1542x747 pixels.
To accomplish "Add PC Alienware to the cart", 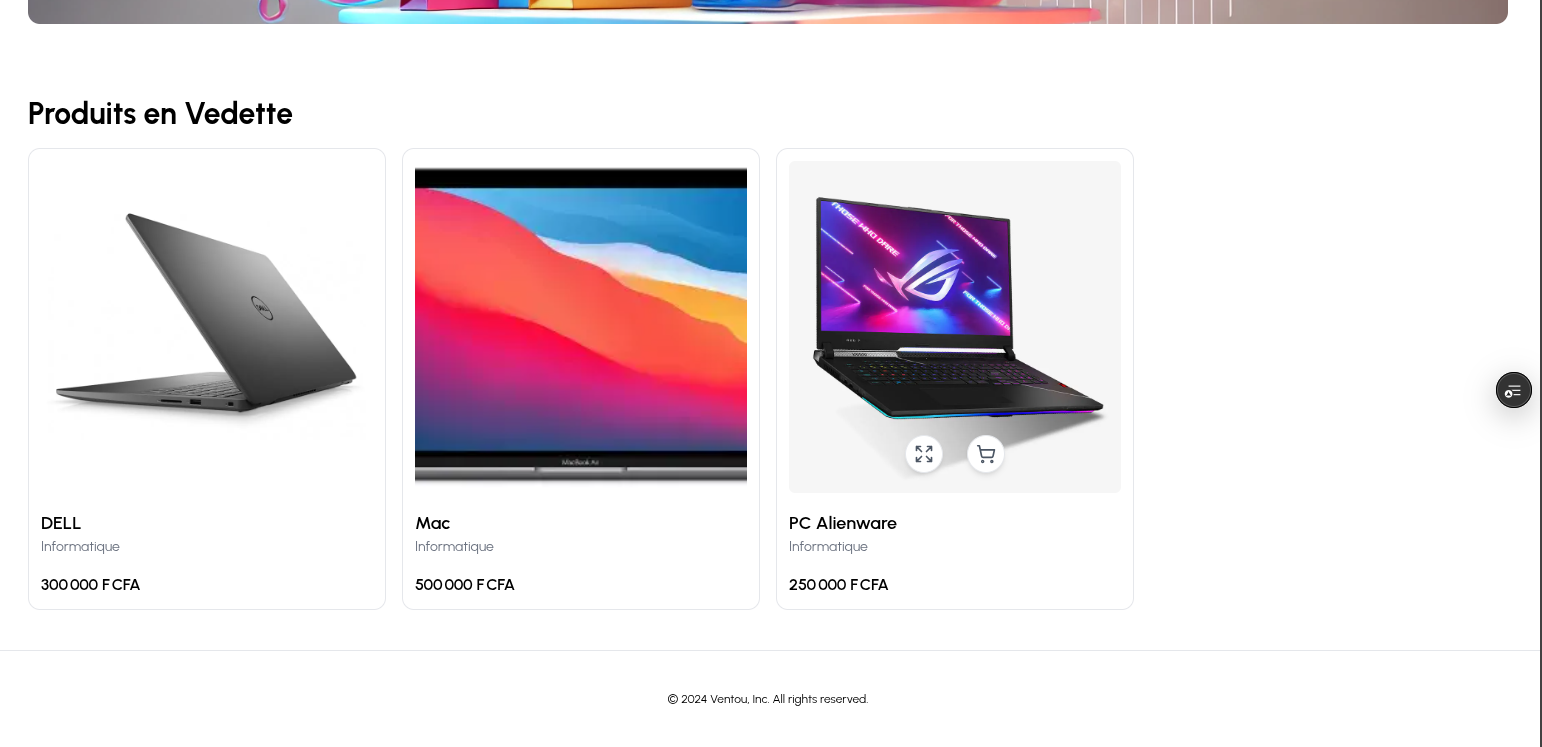I will pyautogui.click(x=986, y=454).
